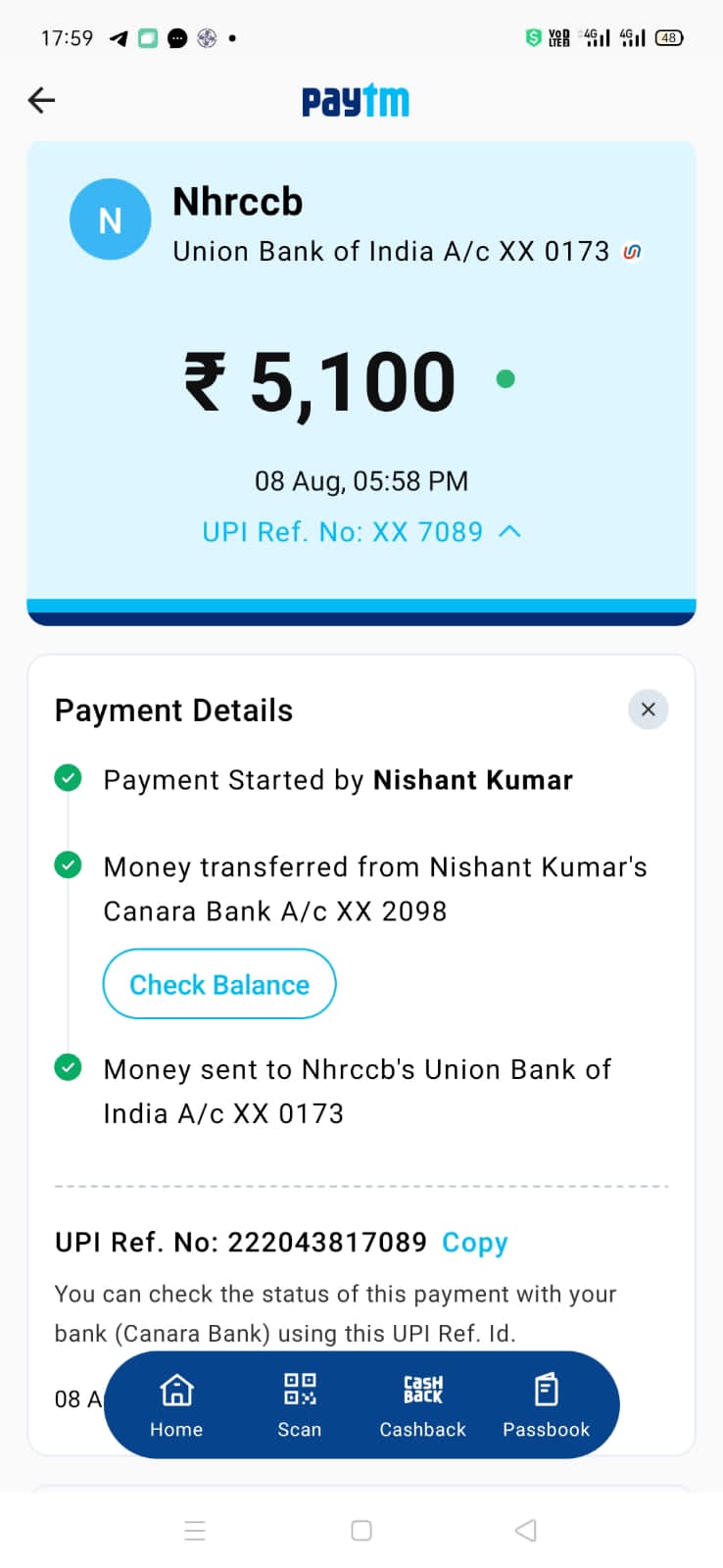Copy the UPI reference number
The height and width of the screenshot is (1568, 723).
pyautogui.click(x=474, y=1243)
